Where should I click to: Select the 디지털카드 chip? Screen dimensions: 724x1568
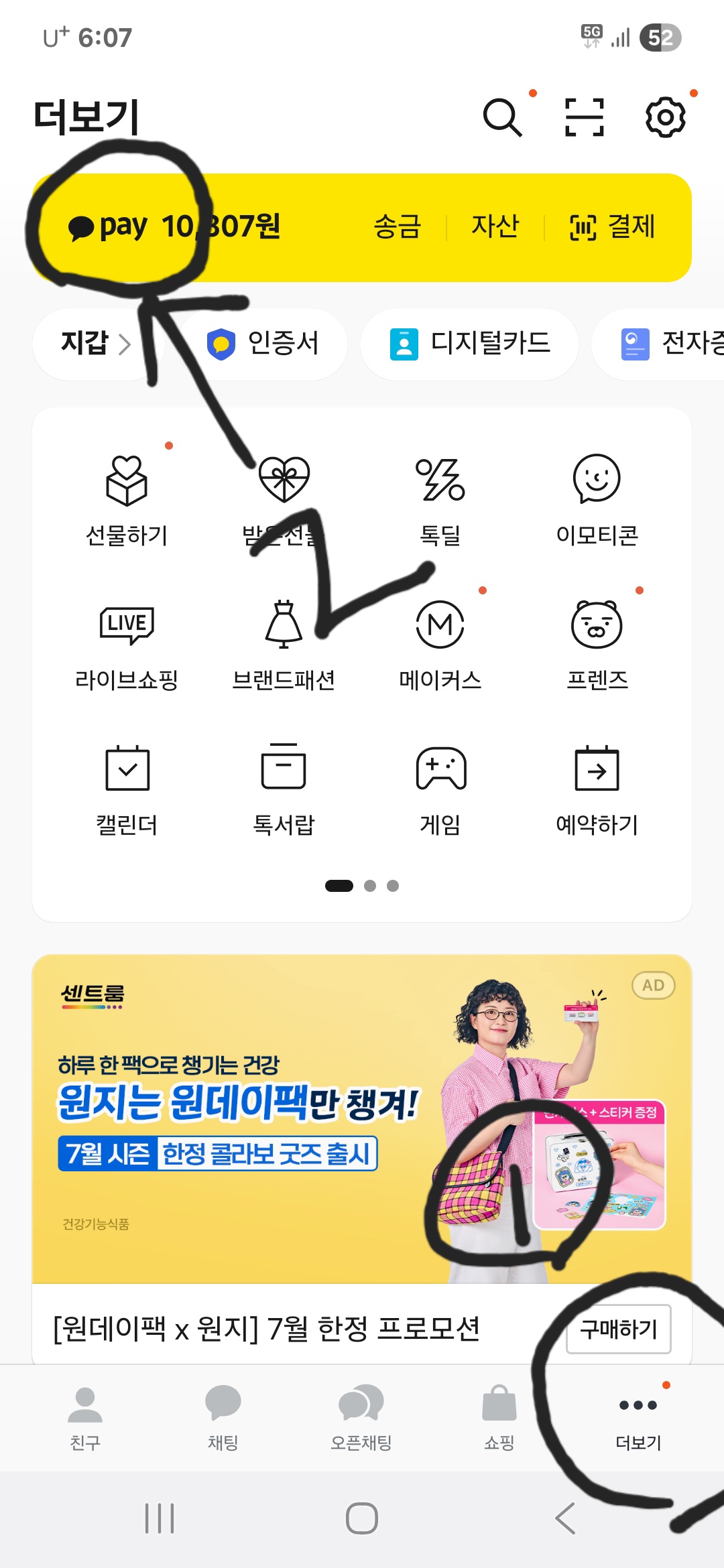470,344
